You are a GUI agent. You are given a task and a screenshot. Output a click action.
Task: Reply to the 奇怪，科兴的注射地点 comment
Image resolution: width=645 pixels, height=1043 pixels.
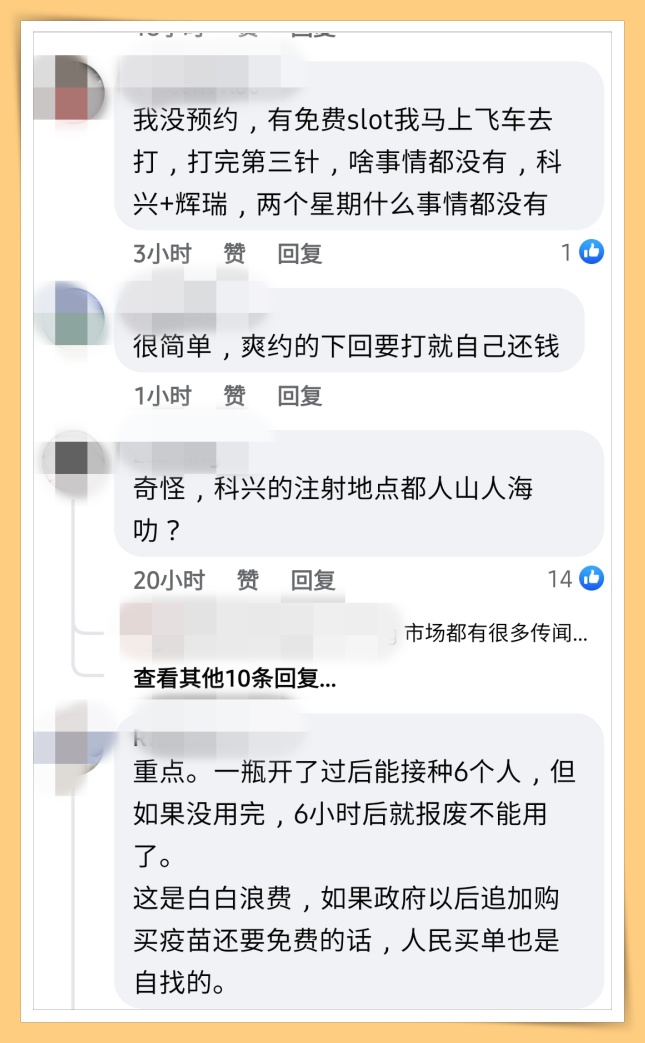pos(313,579)
